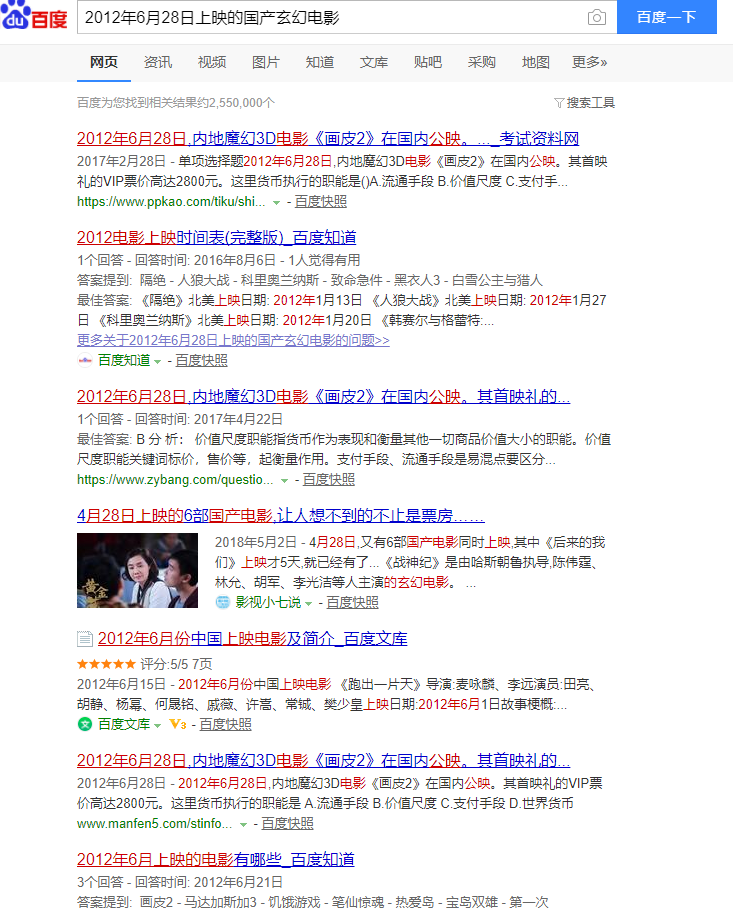Screen dimensions: 733x908
Task: Switch to the 视频 tab
Action: point(212,62)
